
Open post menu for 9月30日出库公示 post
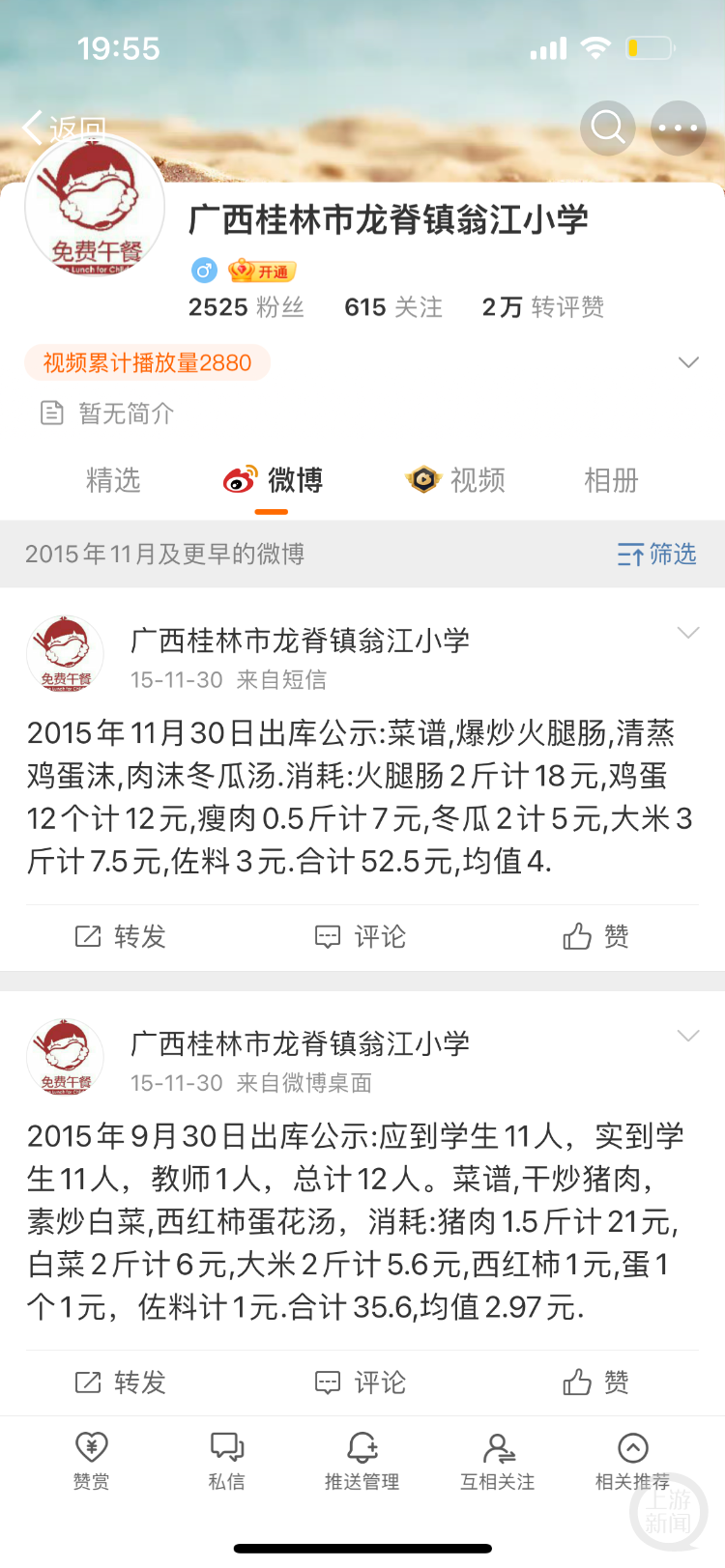[x=688, y=1037]
